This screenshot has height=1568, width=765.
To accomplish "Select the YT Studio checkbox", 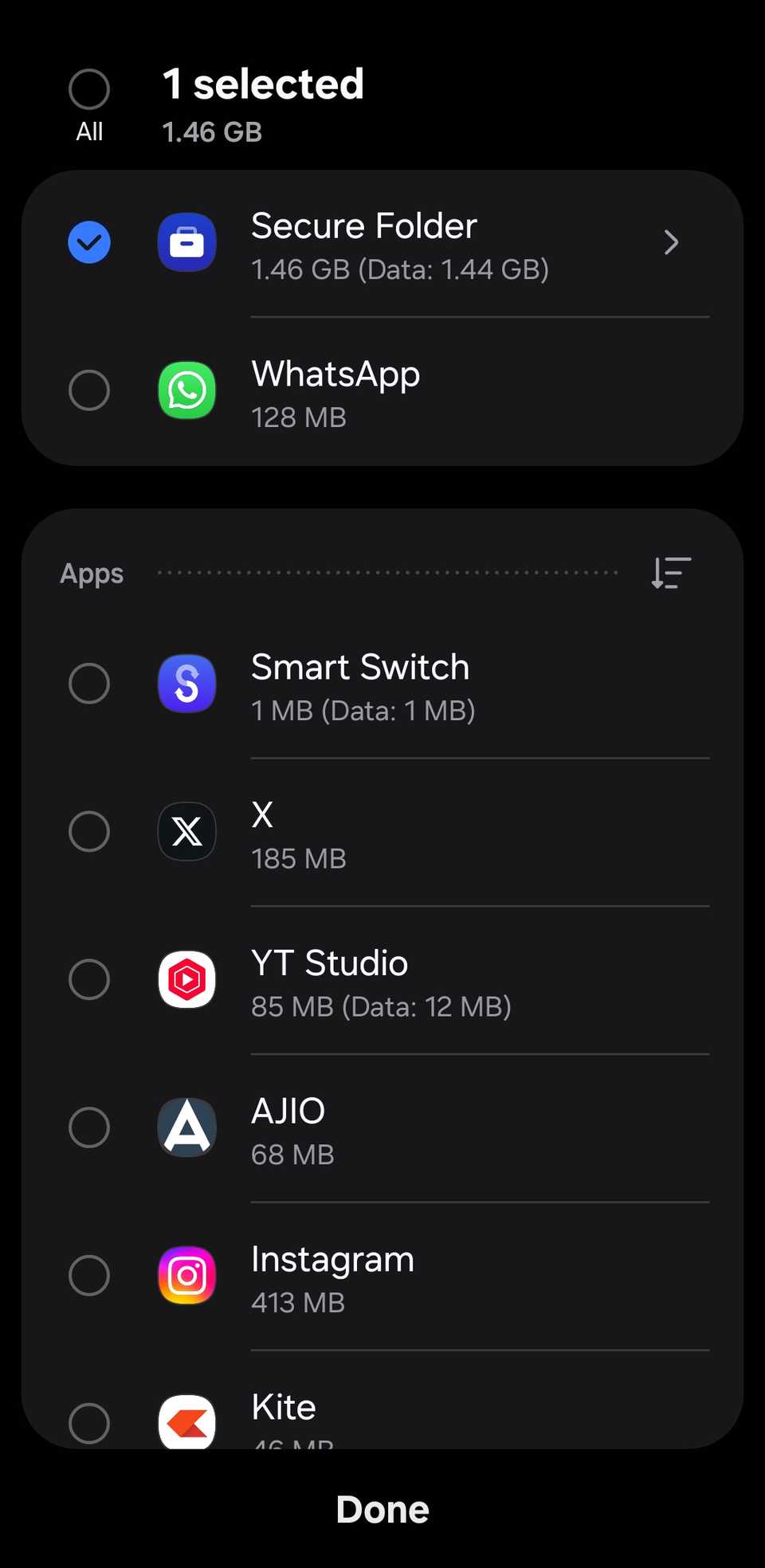I will click(x=89, y=980).
